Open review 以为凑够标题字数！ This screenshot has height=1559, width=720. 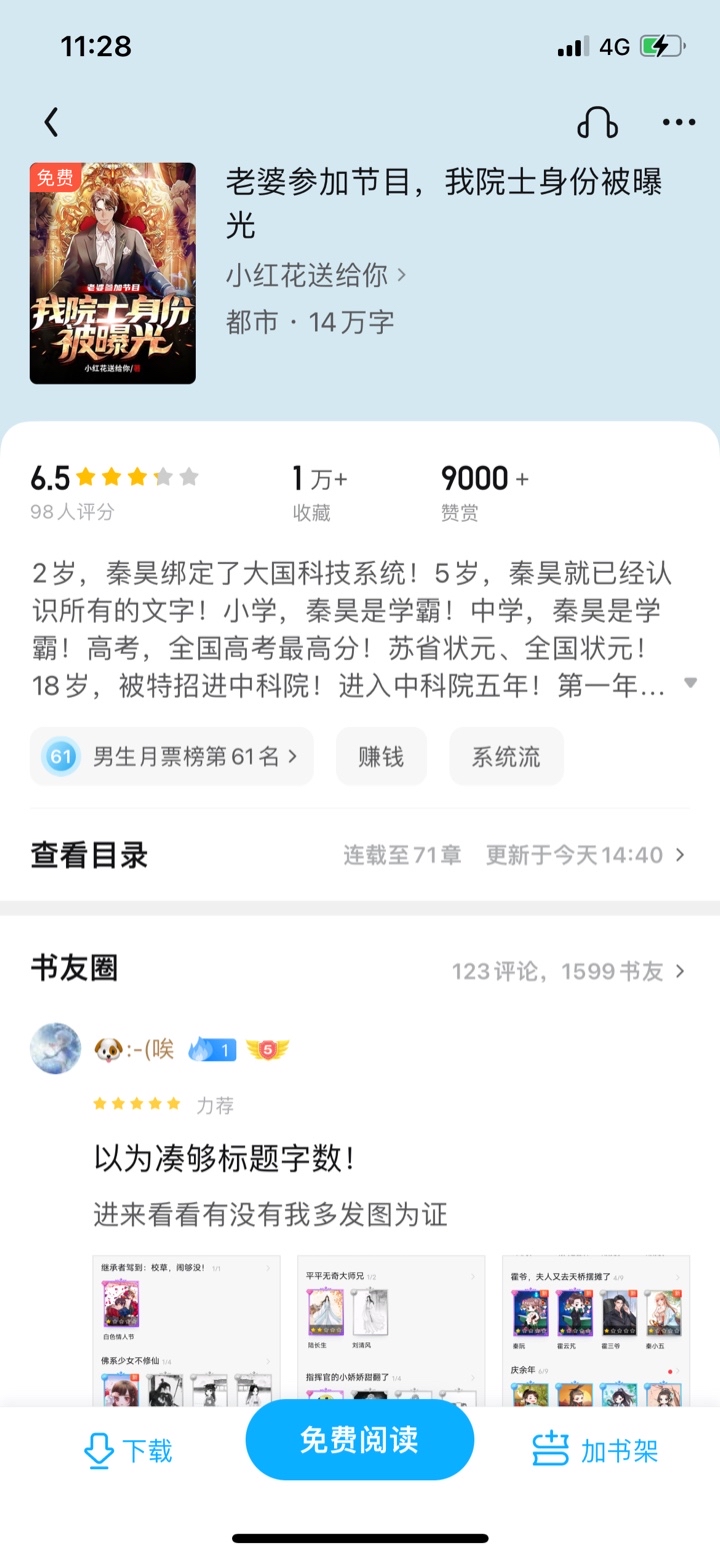pos(225,1158)
